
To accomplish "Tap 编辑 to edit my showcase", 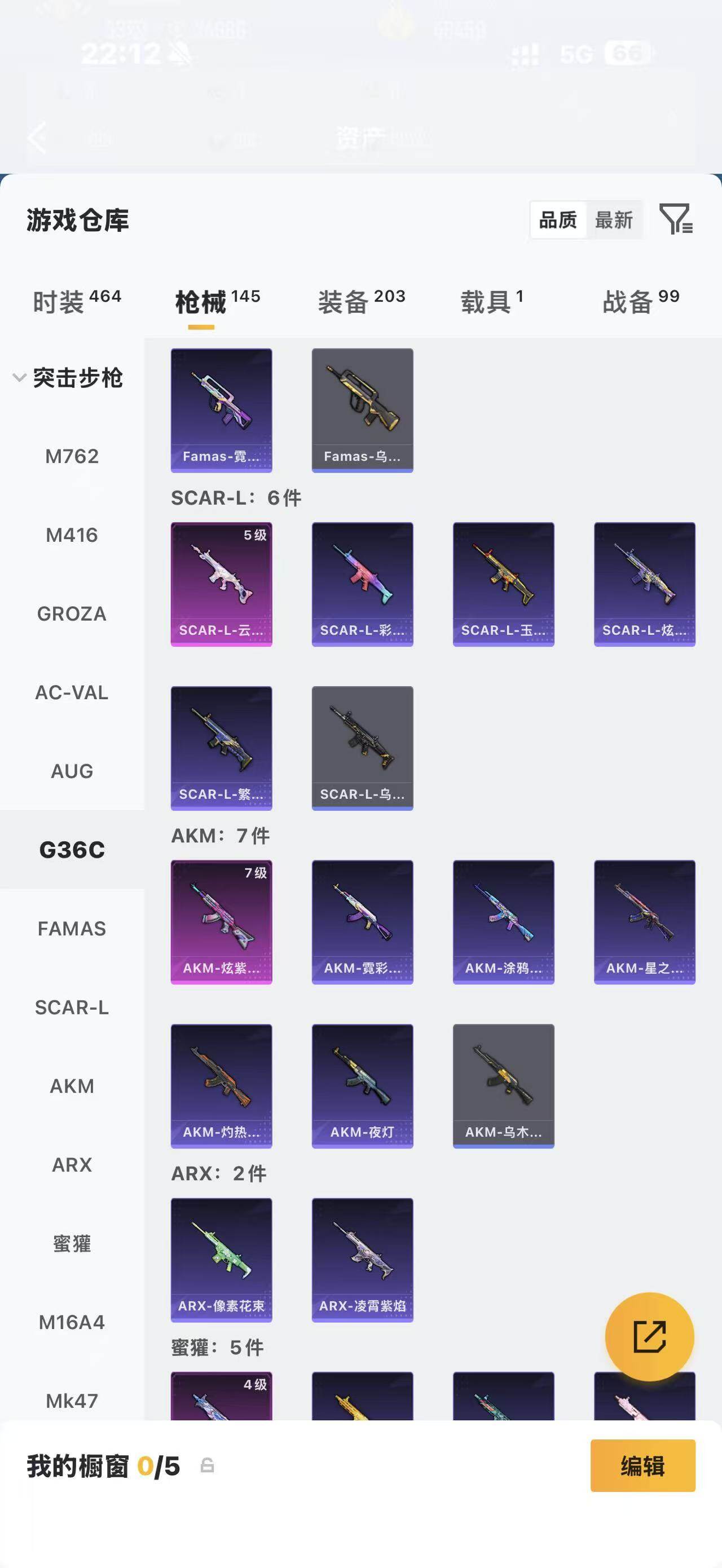I will click(x=643, y=1466).
